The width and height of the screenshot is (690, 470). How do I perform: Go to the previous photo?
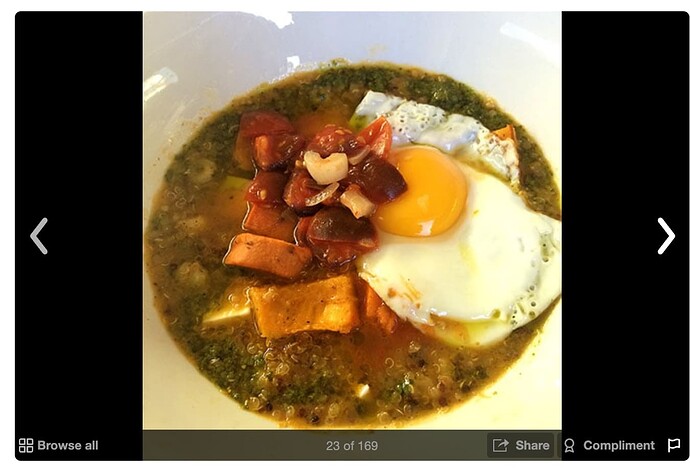[x=39, y=236]
